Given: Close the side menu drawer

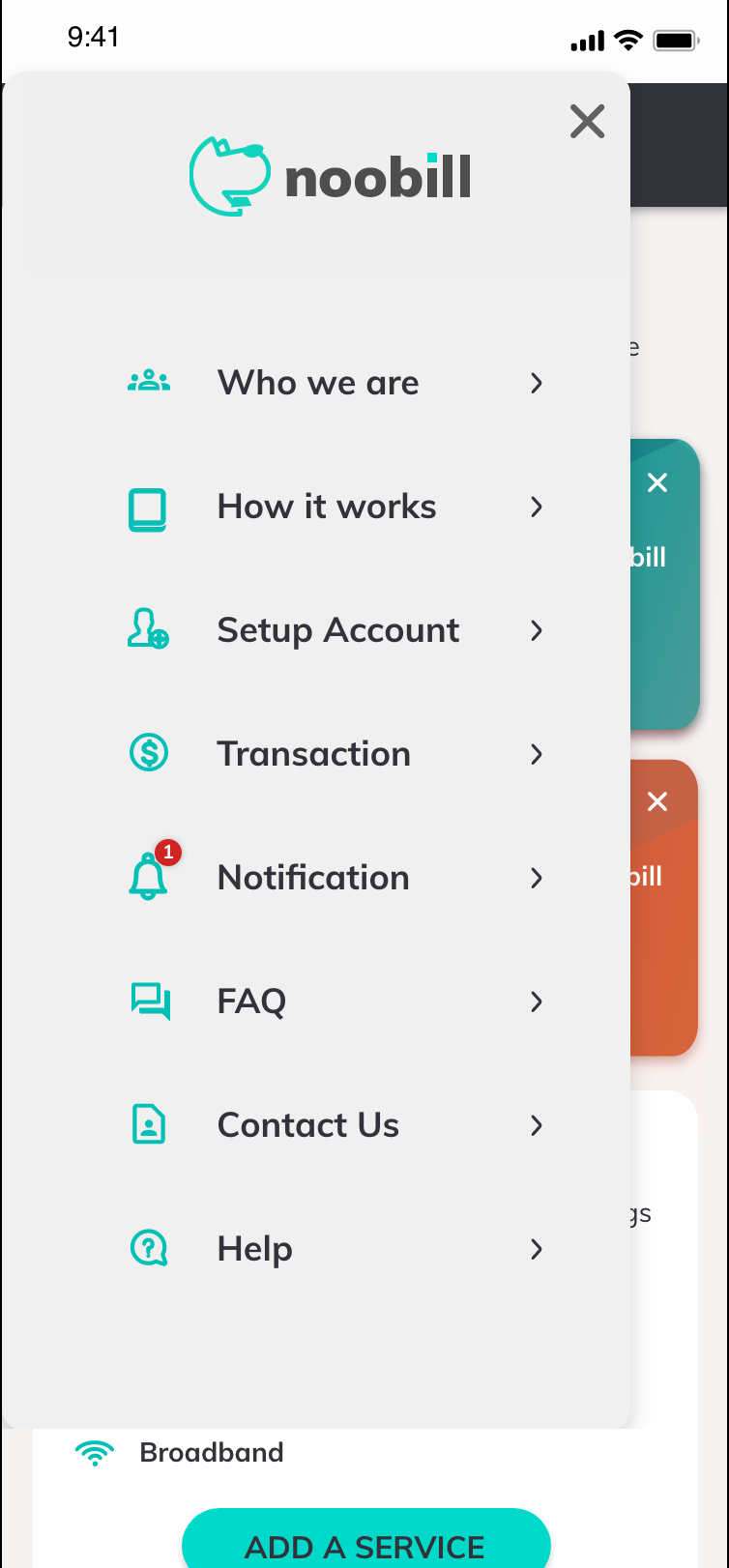Looking at the screenshot, I should tap(587, 122).
